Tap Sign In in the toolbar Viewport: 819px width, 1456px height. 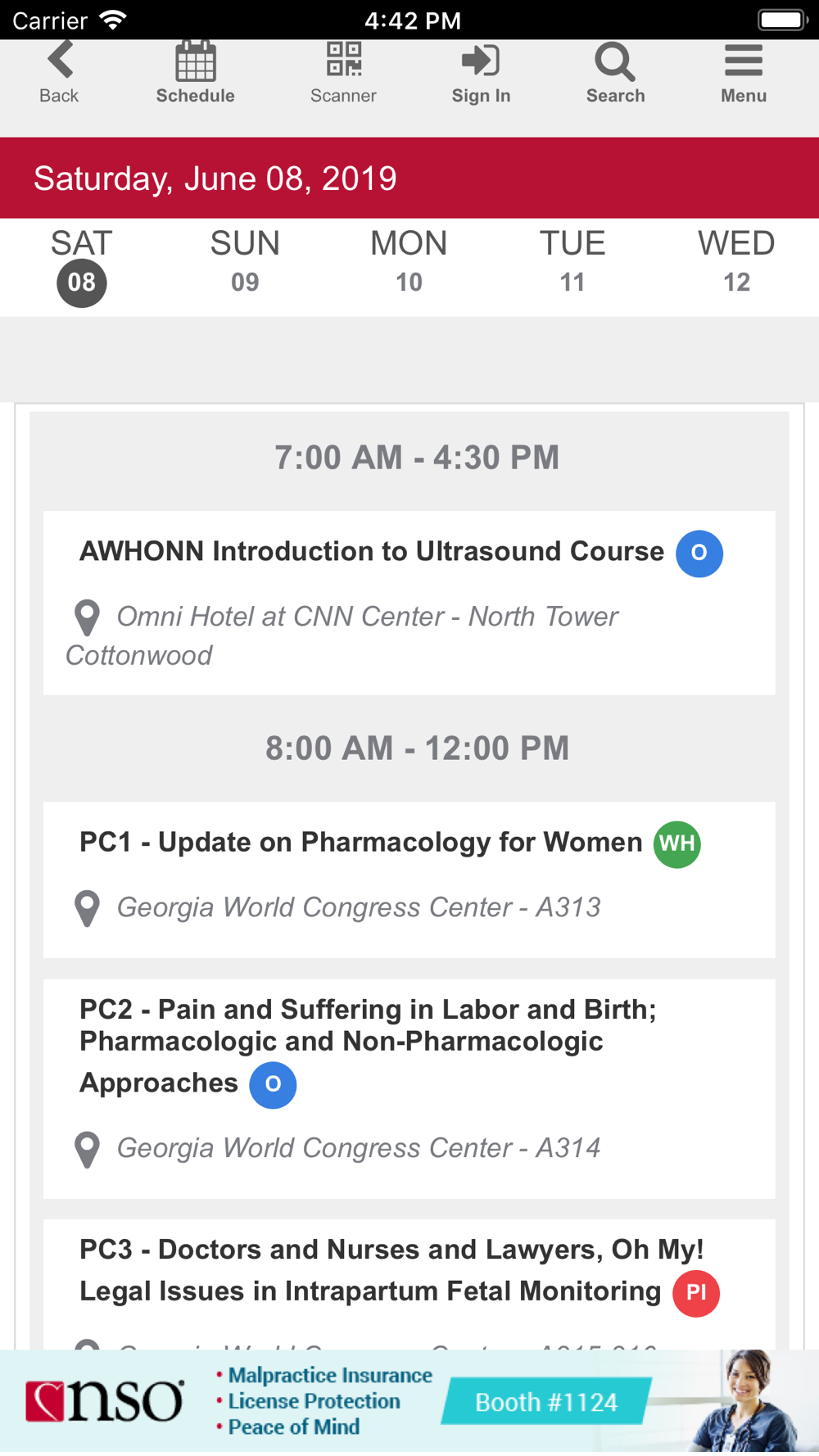(x=481, y=74)
